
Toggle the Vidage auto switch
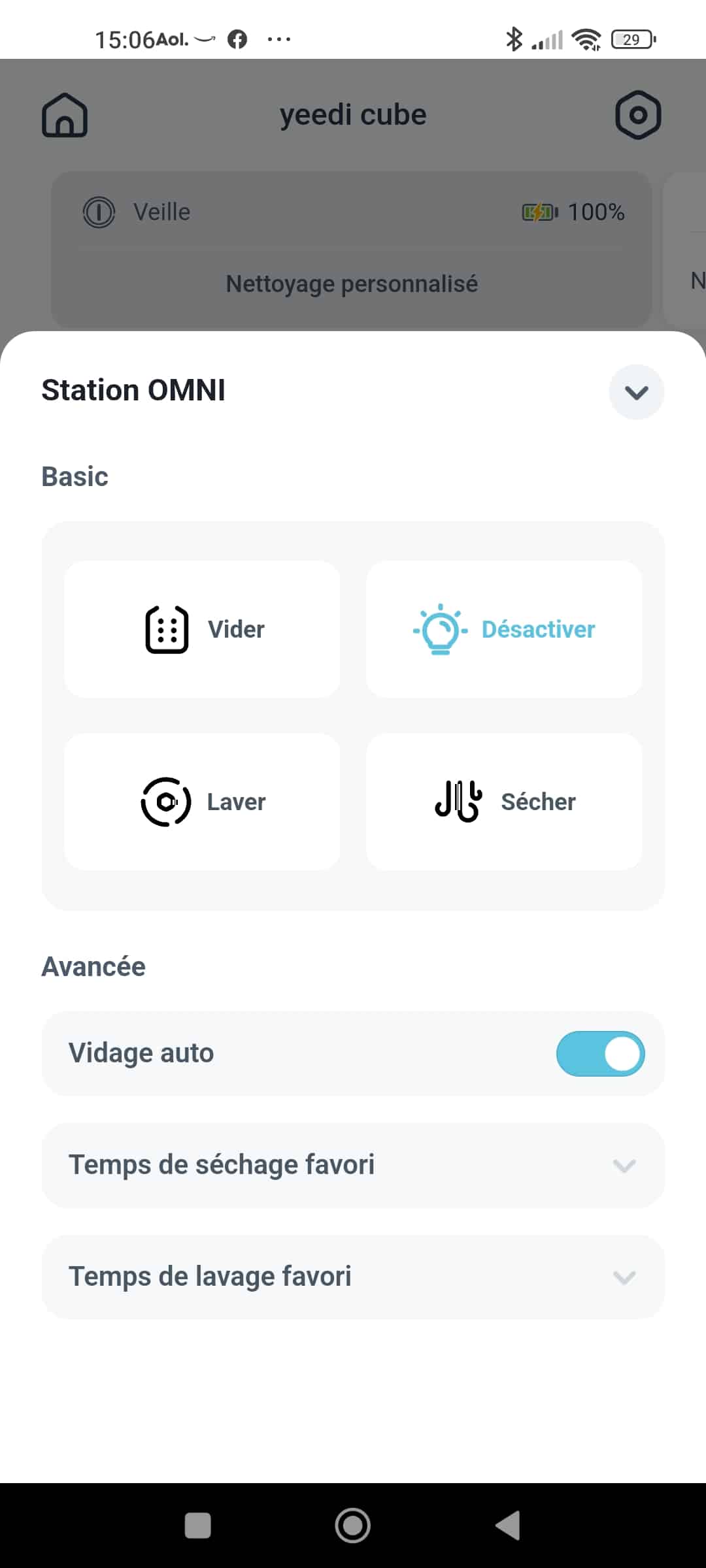600,1053
